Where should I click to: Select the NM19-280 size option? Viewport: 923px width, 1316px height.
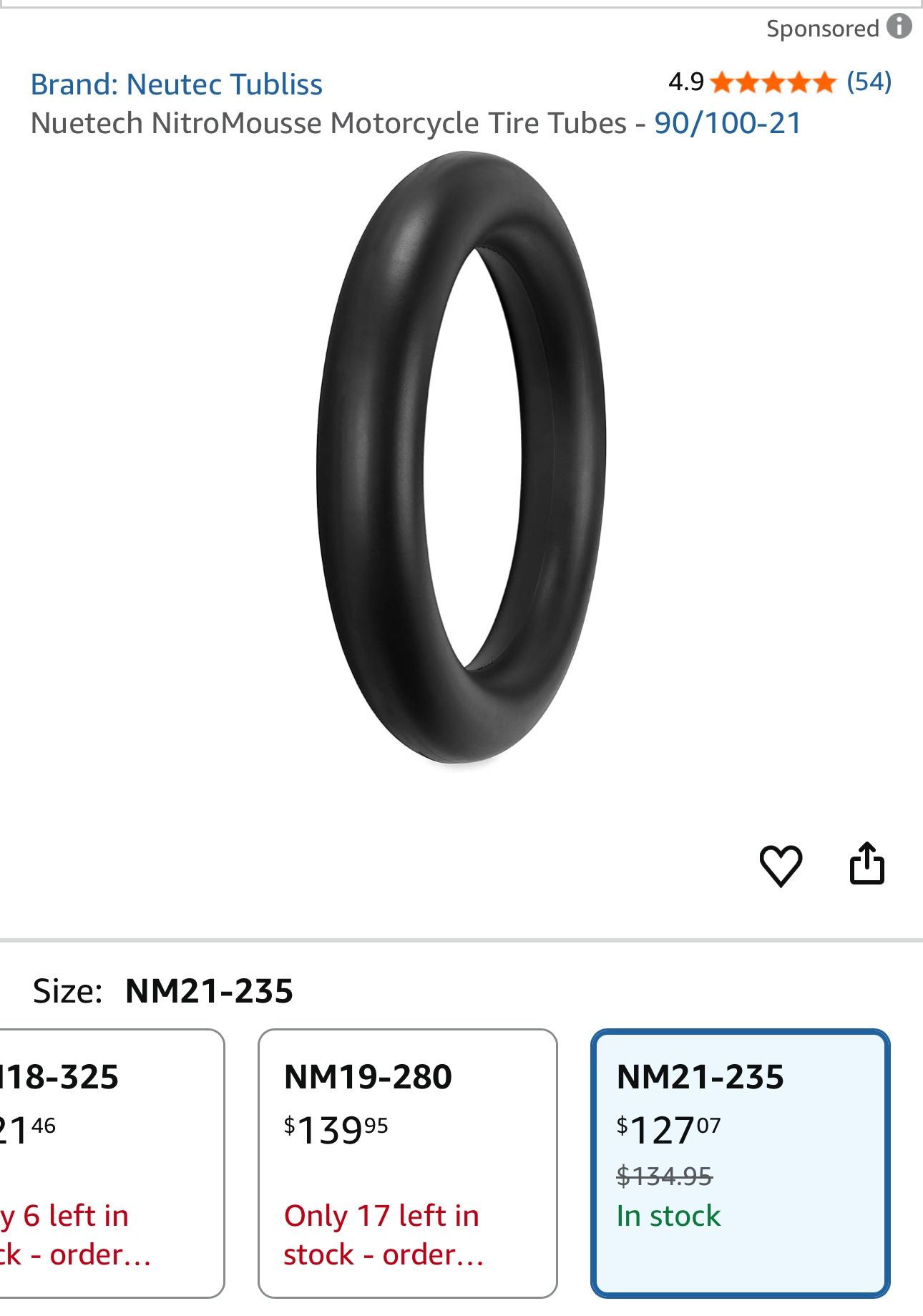408,1163
